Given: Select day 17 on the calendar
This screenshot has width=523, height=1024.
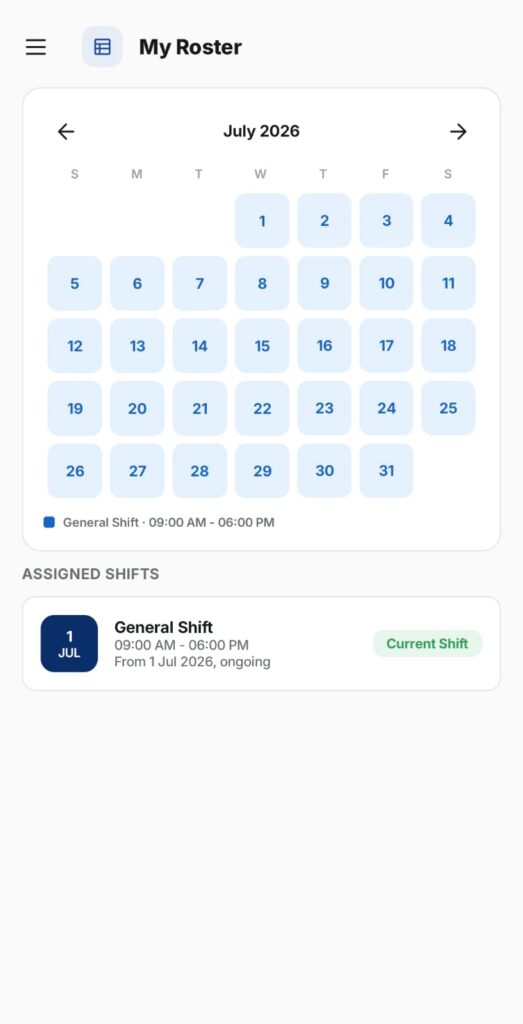Looking at the screenshot, I should (387, 345).
